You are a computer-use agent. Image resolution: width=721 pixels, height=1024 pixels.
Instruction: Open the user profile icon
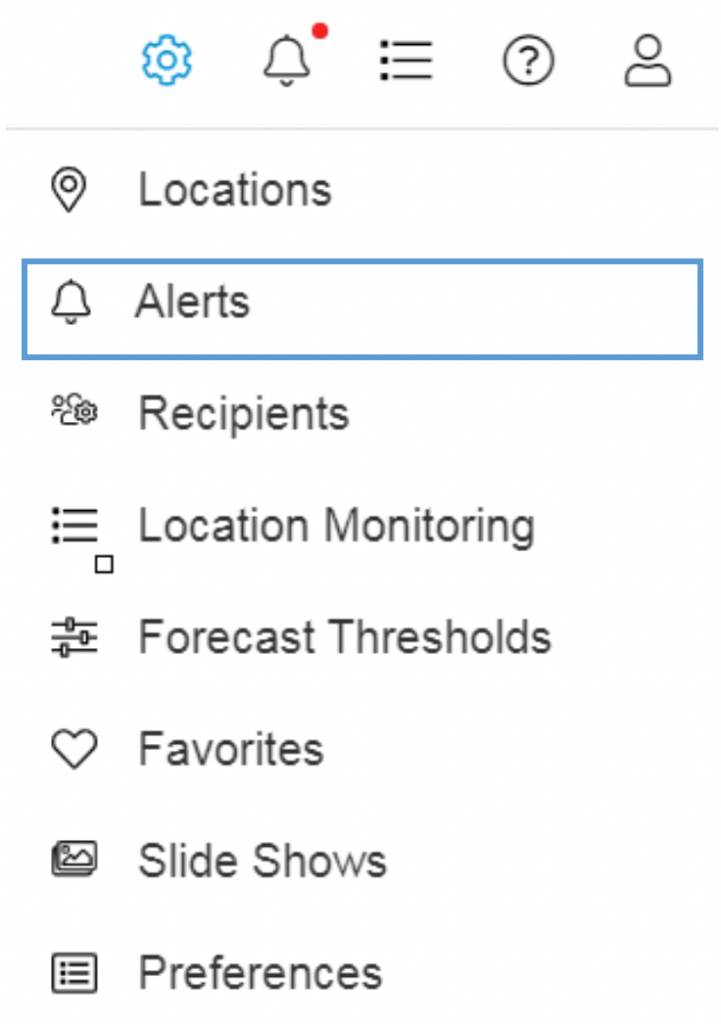pos(648,62)
